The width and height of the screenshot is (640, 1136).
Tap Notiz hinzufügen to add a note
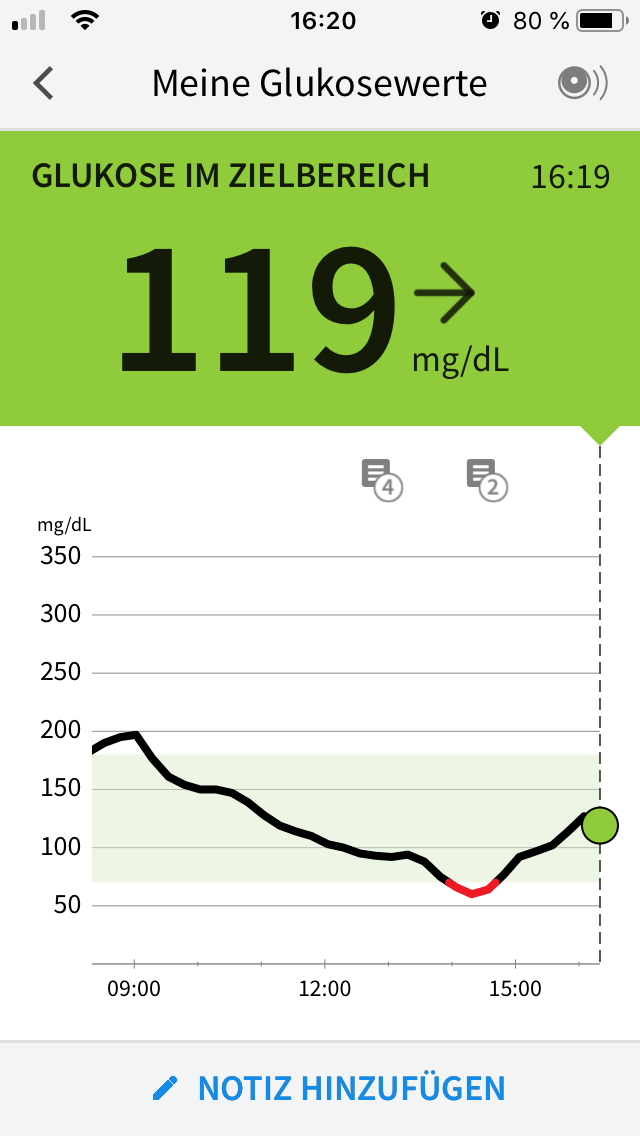[329, 1088]
